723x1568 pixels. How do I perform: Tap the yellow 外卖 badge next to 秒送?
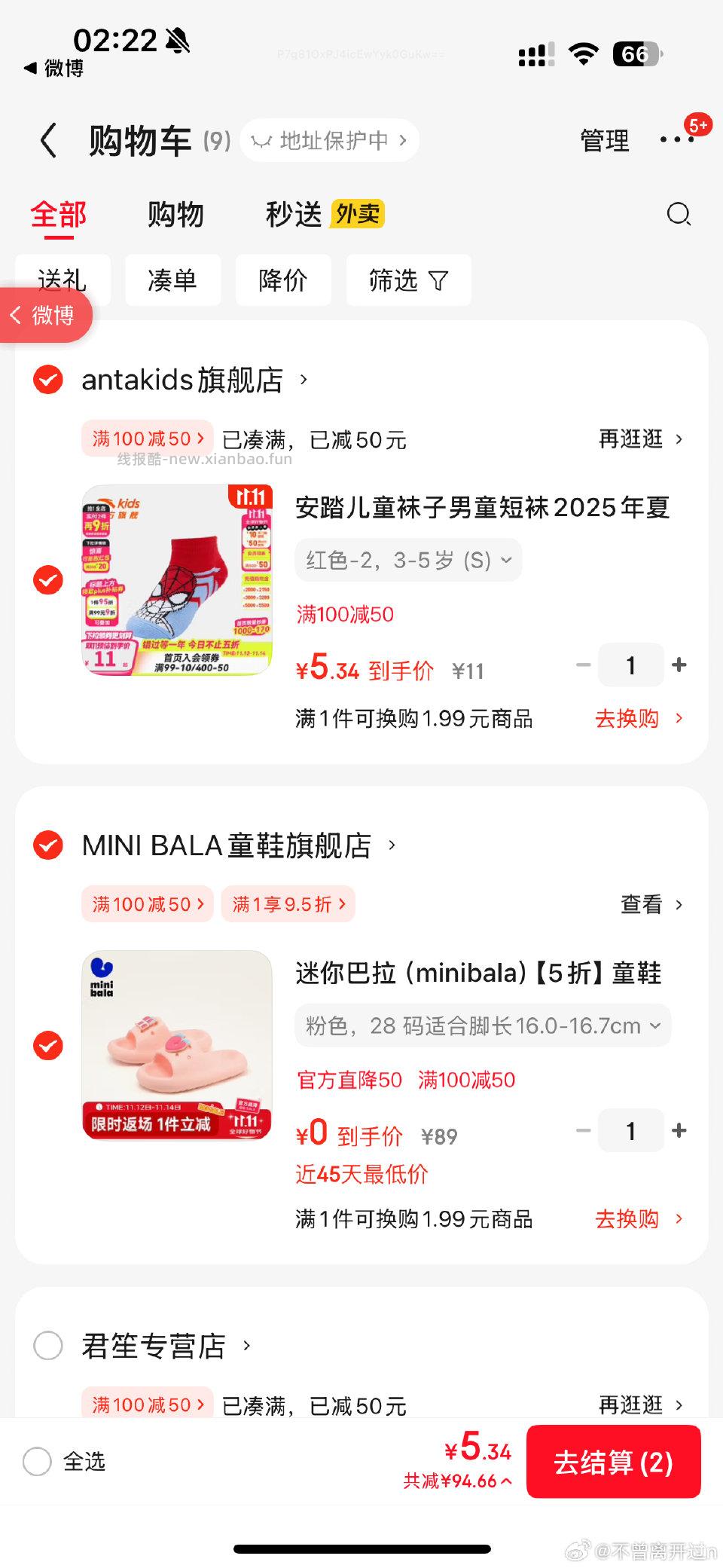coord(356,214)
